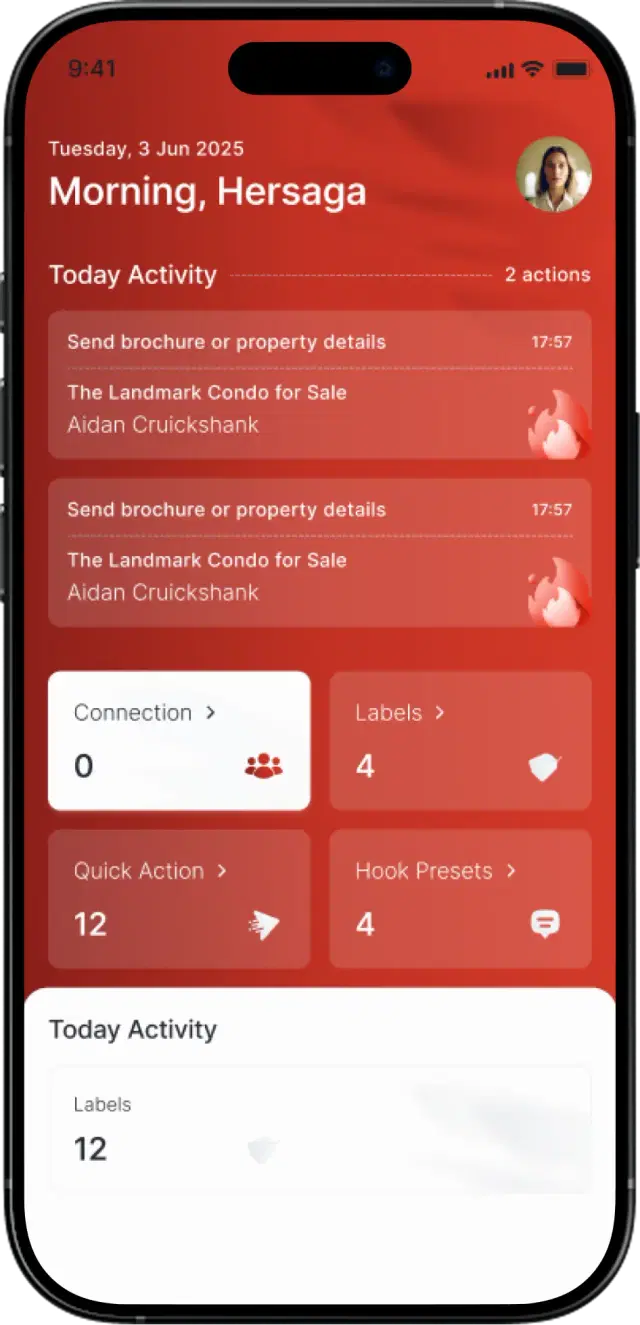Open the profile avatar photo
The width and height of the screenshot is (640, 1325).
pos(553,174)
